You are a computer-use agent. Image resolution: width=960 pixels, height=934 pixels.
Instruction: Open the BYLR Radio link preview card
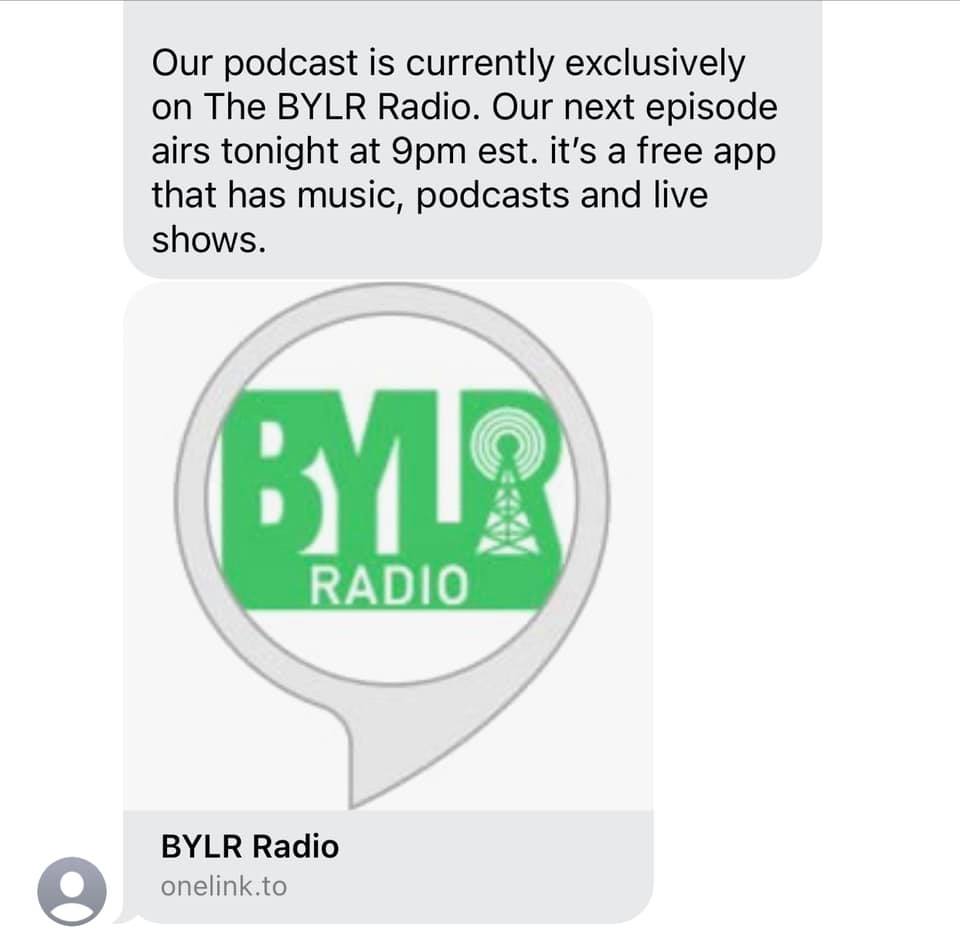coord(388,600)
